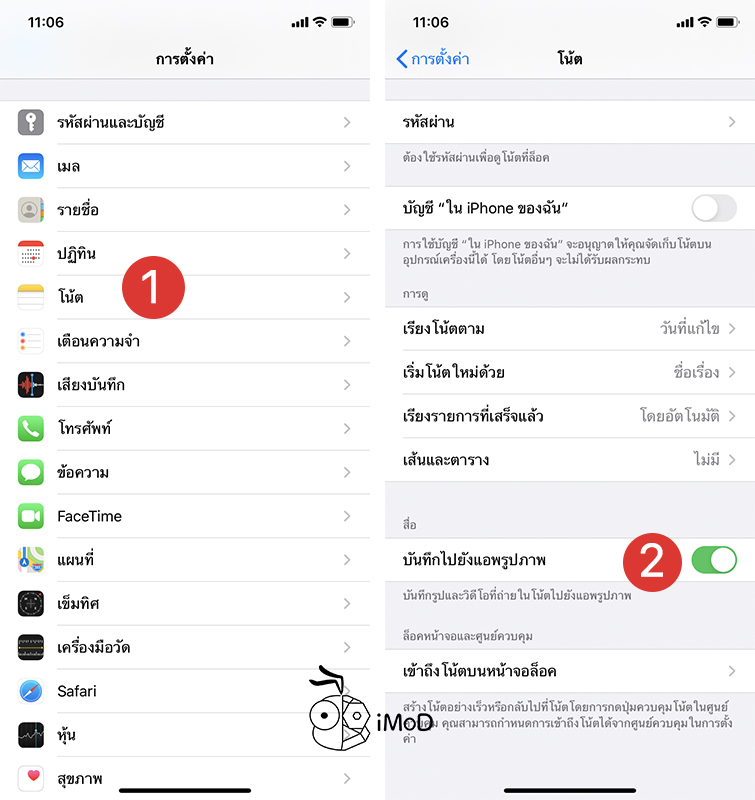Image resolution: width=755 pixels, height=800 pixels.
Task: Open โน้ต settings row
Action: 185,298
